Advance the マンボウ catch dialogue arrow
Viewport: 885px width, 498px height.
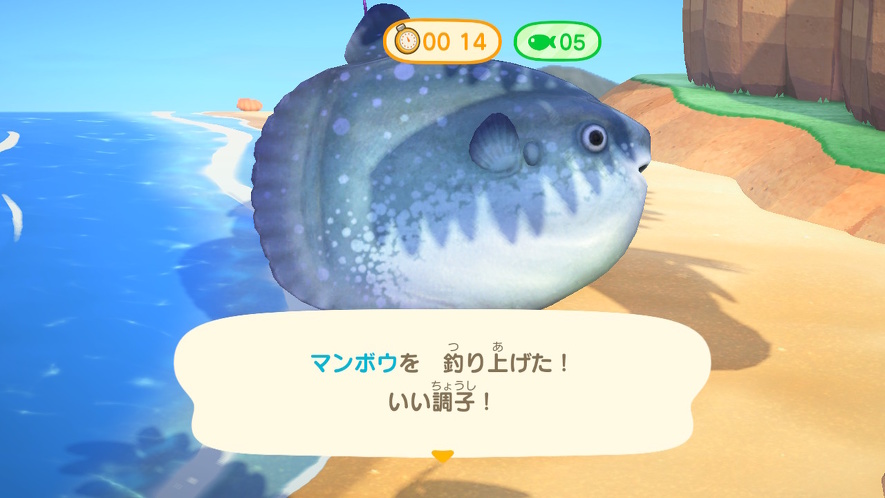[x=442, y=456]
